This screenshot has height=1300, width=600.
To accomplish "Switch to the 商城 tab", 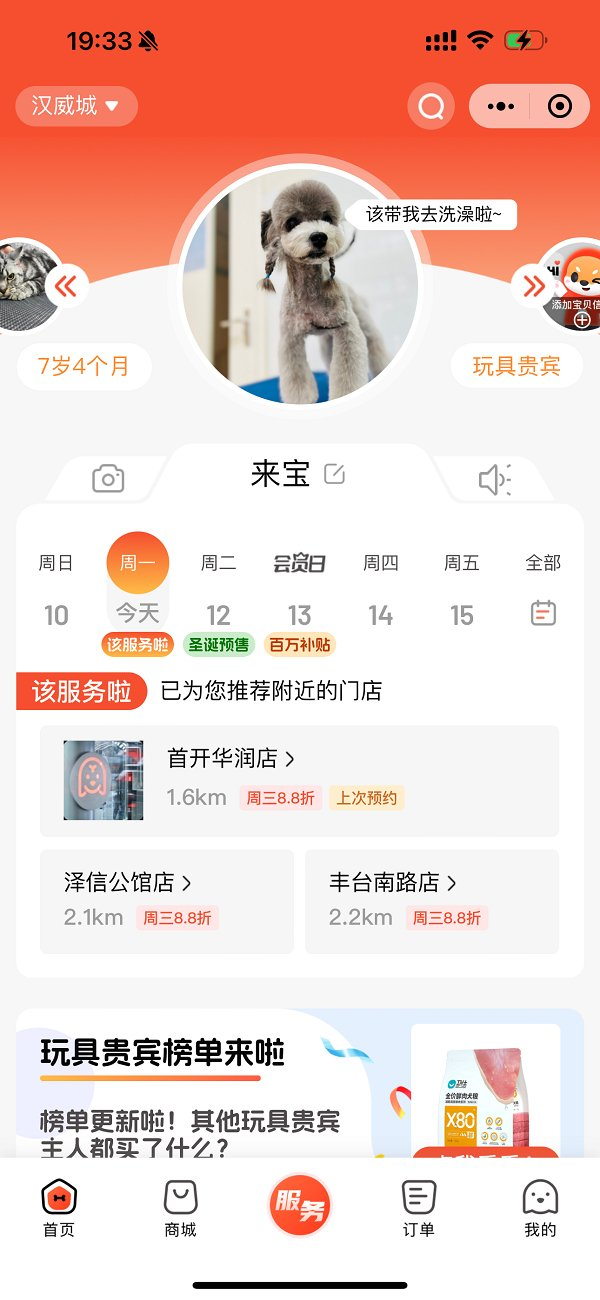I will pos(180,1208).
